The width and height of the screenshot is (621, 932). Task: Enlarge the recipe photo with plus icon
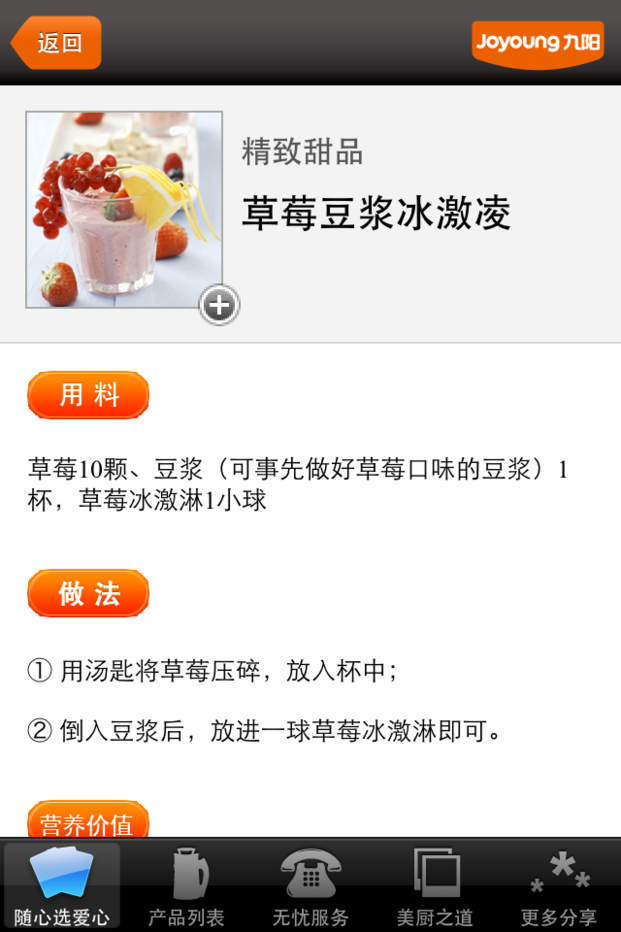tap(219, 305)
